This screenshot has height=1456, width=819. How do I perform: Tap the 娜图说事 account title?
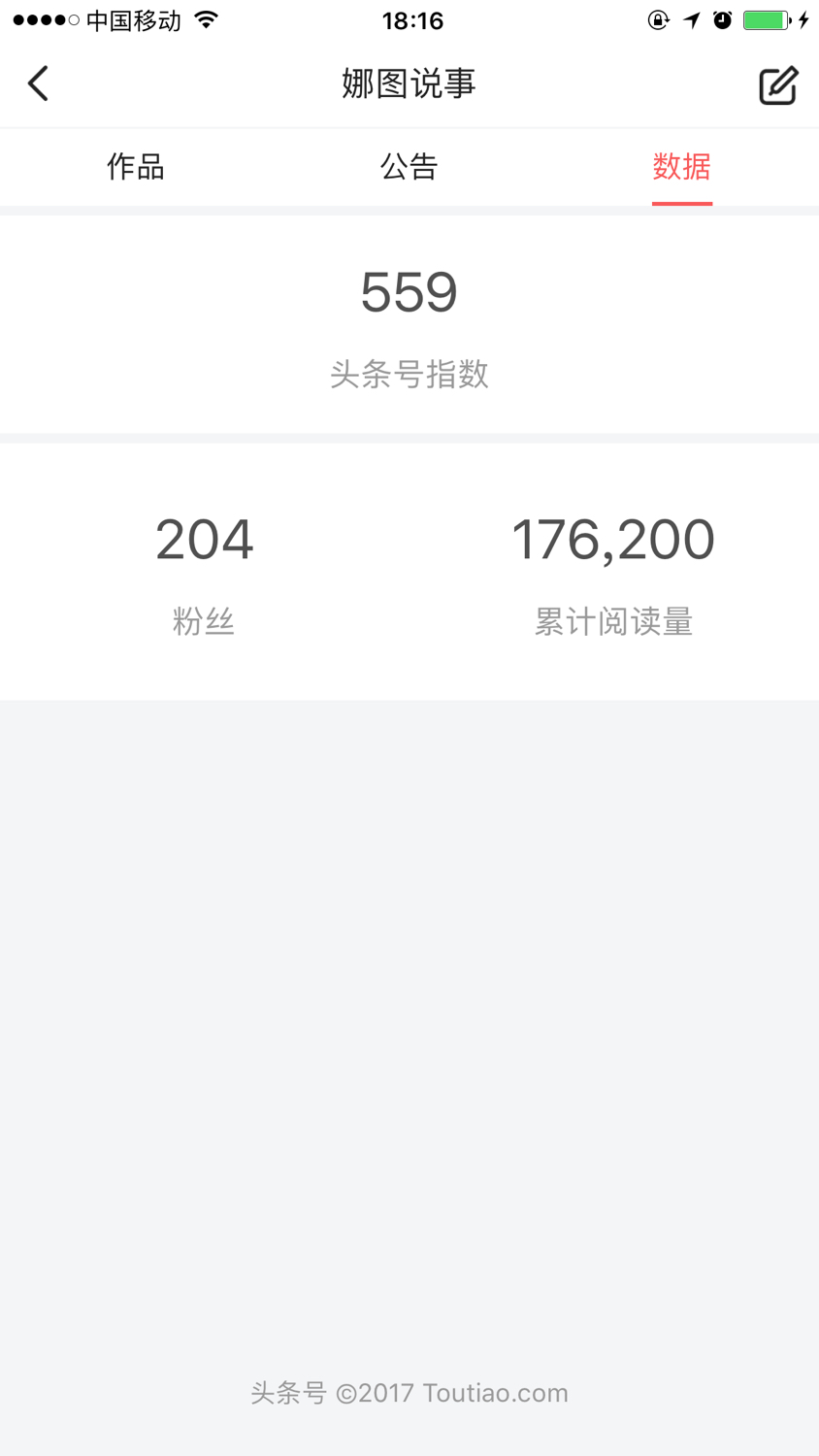[409, 83]
